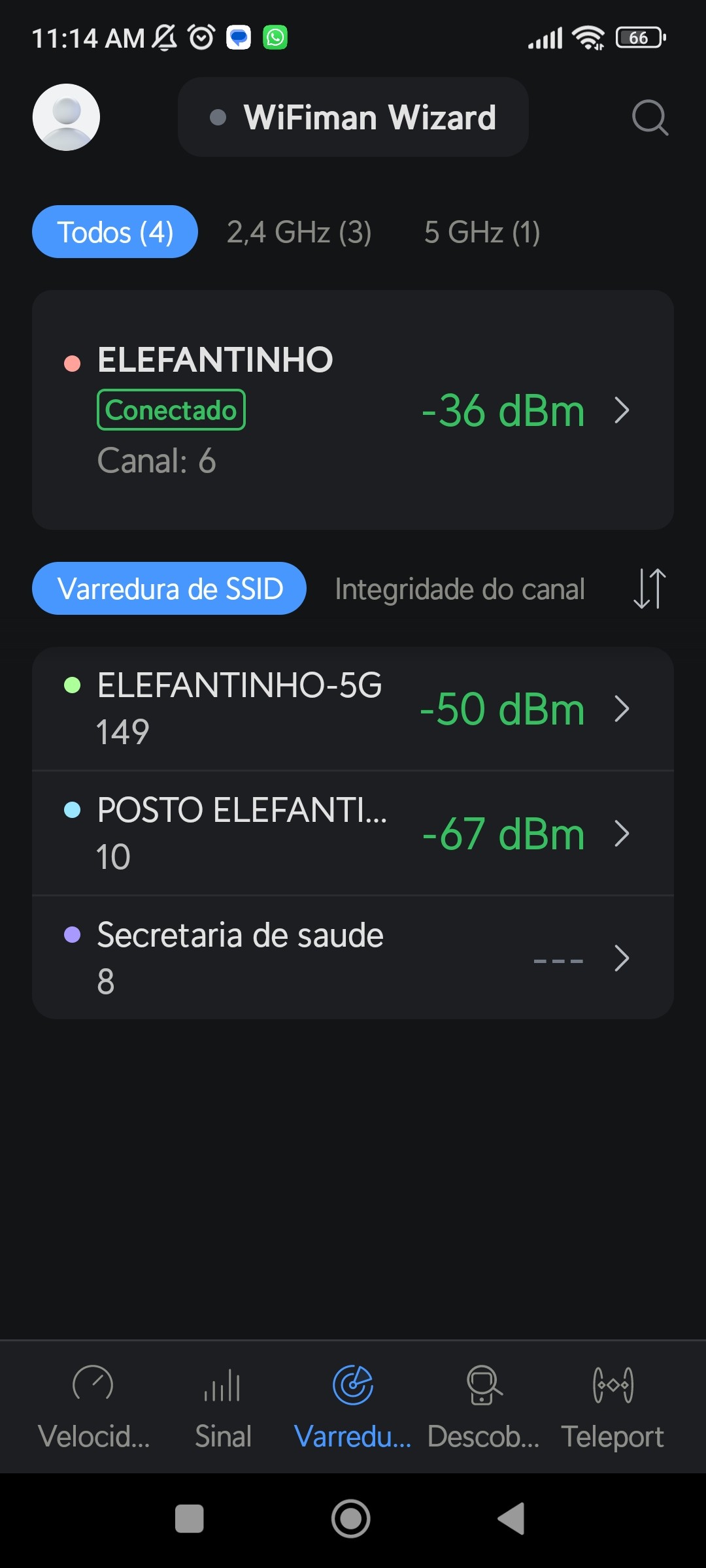Switch to Integridade do canal tab
The image size is (706, 1568).
coord(460,589)
